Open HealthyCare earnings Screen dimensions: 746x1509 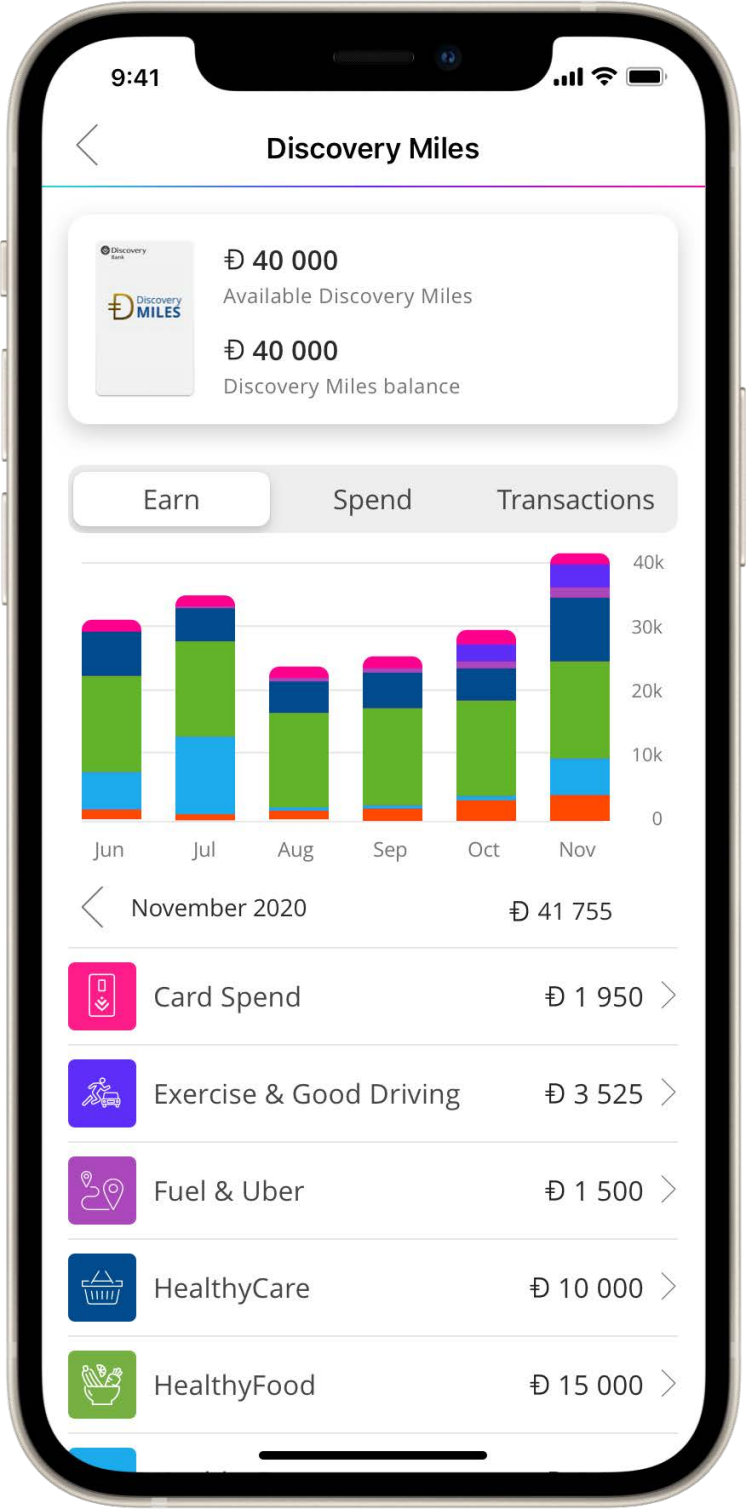[372, 1288]
